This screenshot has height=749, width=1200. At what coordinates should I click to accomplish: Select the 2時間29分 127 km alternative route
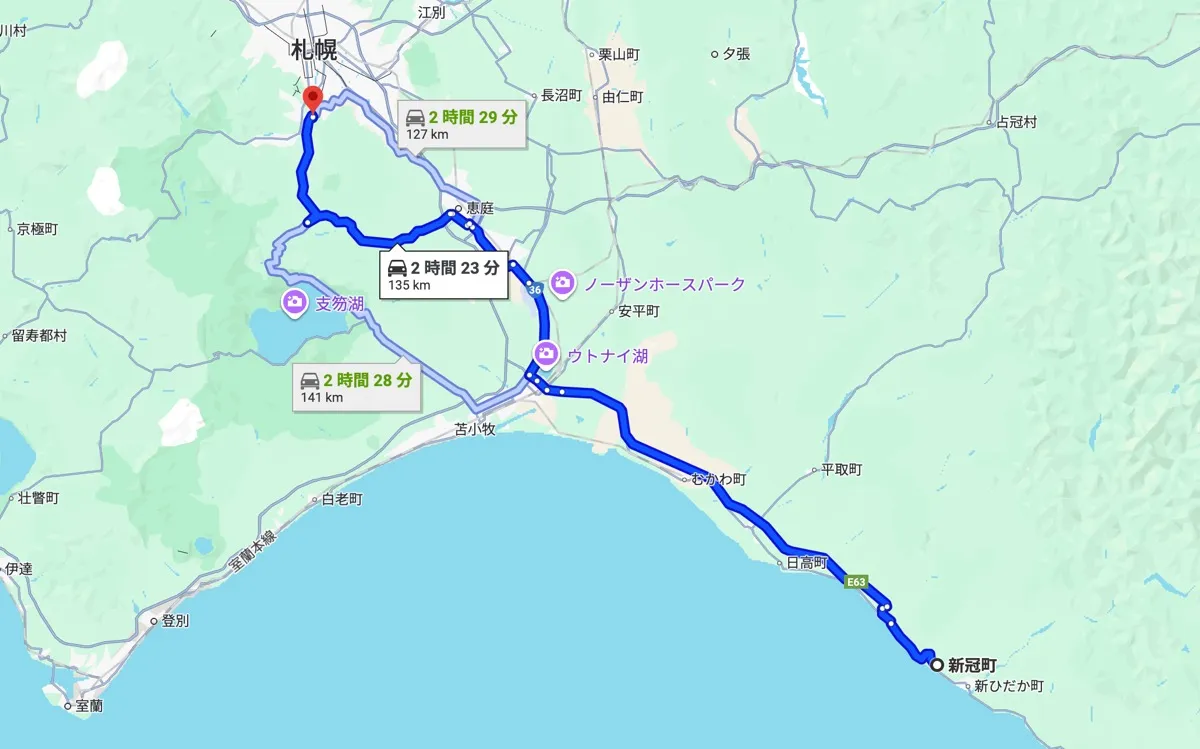461,124
